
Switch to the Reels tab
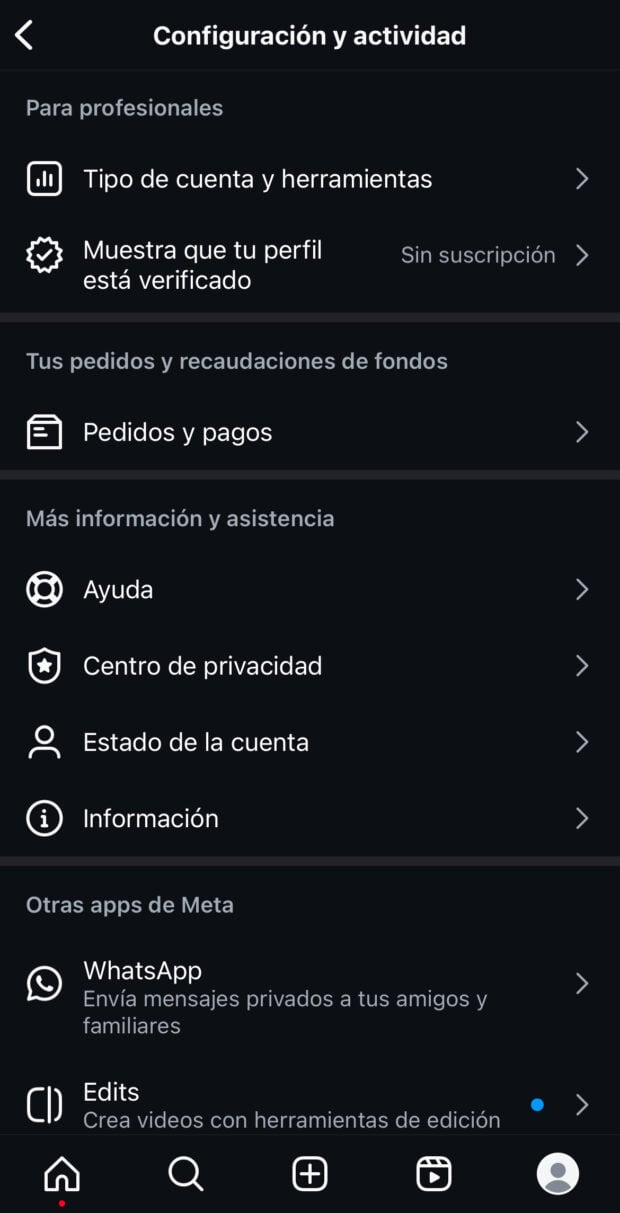point(434,1173)
